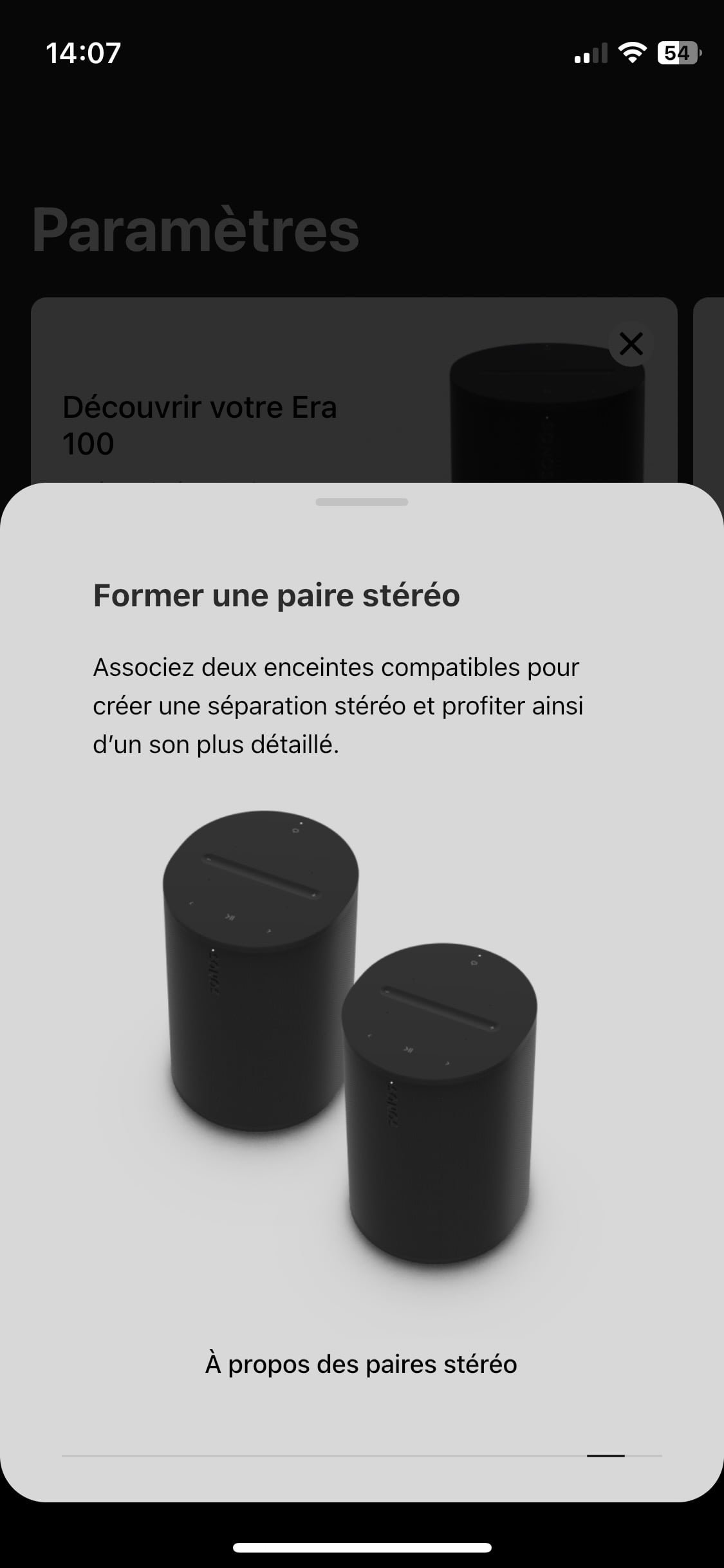Tap the sheet's grabber handle
This screenshot has width=724, height=1568.
coord(362,502)
